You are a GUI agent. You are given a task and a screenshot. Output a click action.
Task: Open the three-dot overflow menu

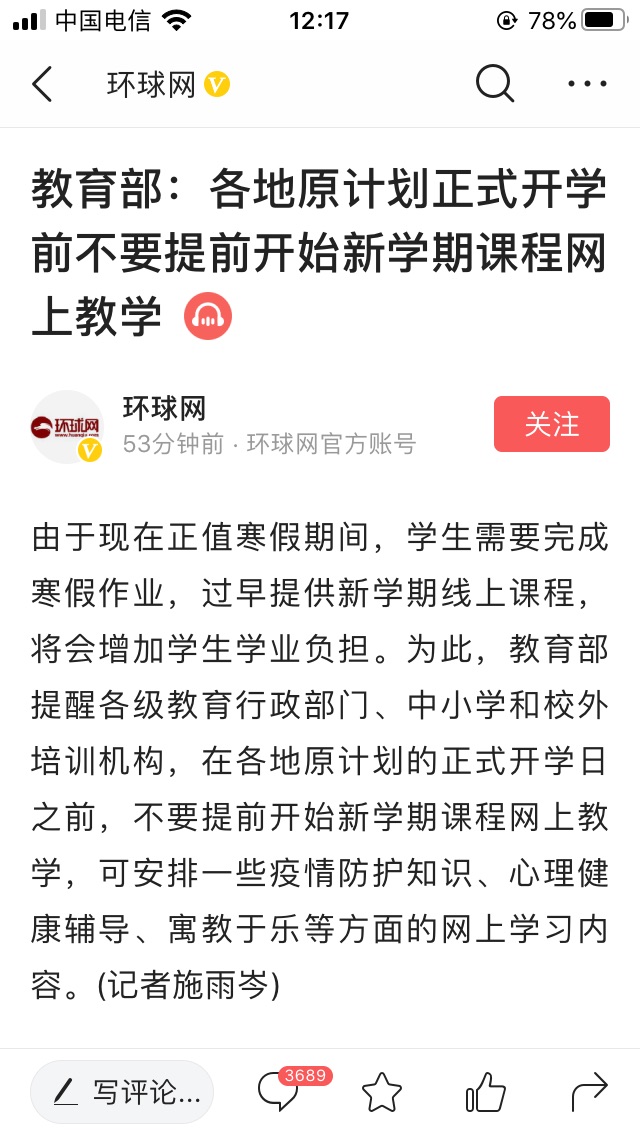(587, 84)
